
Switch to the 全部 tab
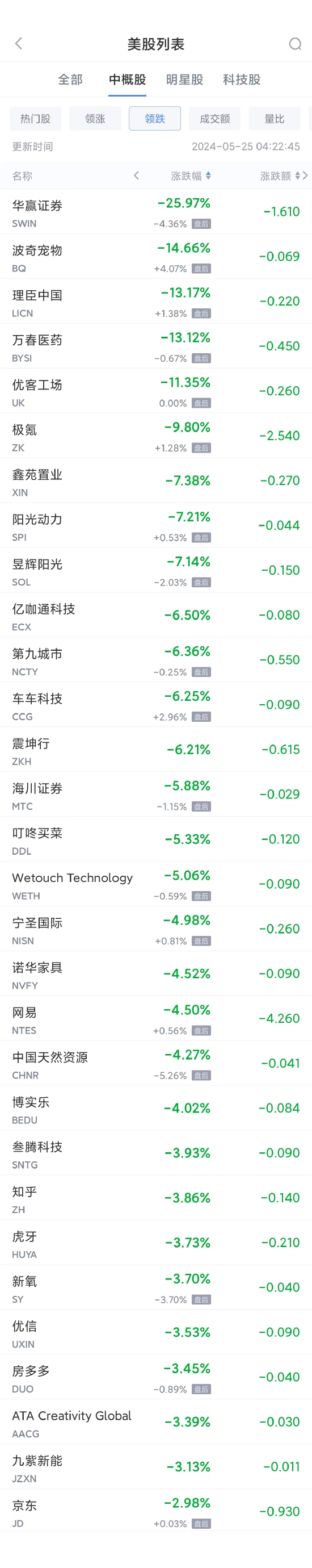coord(70,79)
